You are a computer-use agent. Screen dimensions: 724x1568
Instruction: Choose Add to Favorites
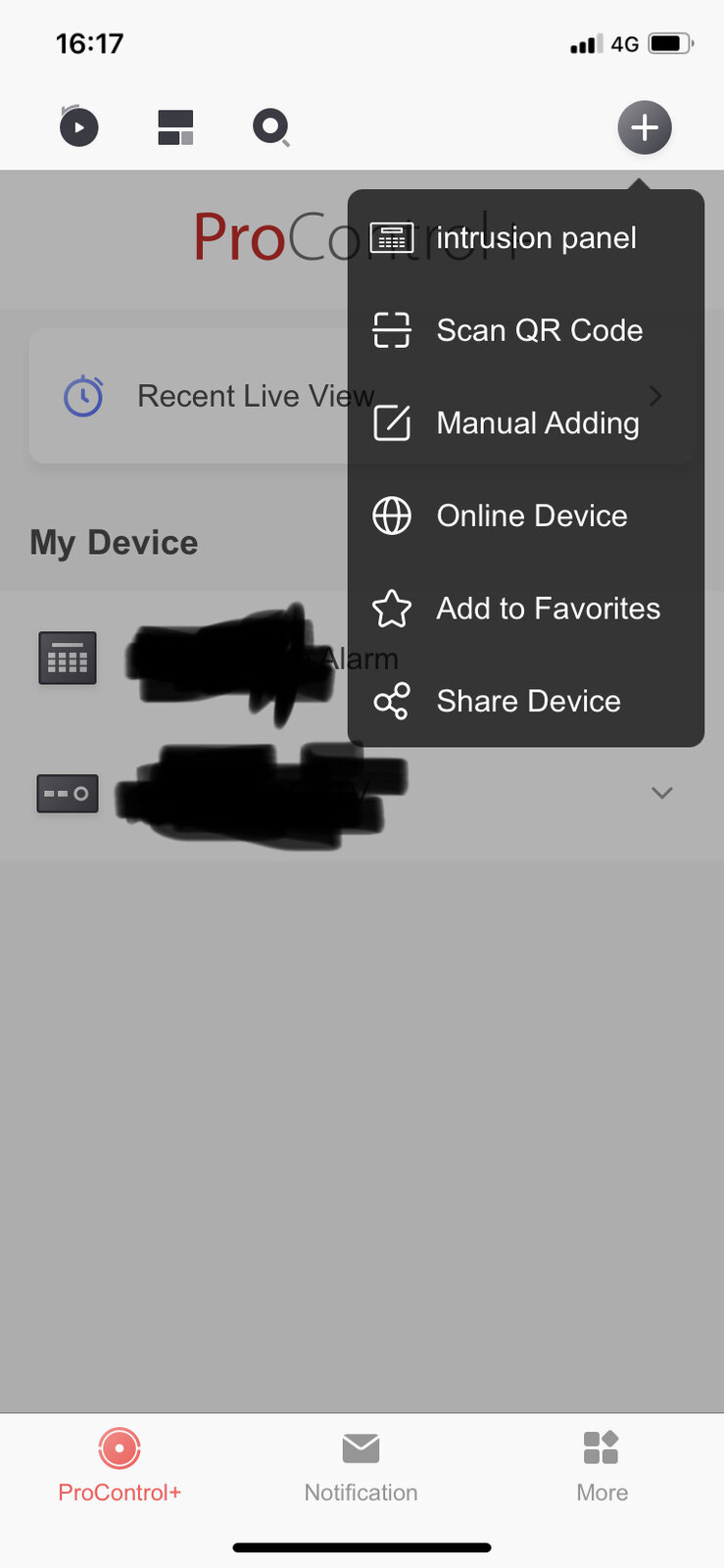[x=525, y=609]
